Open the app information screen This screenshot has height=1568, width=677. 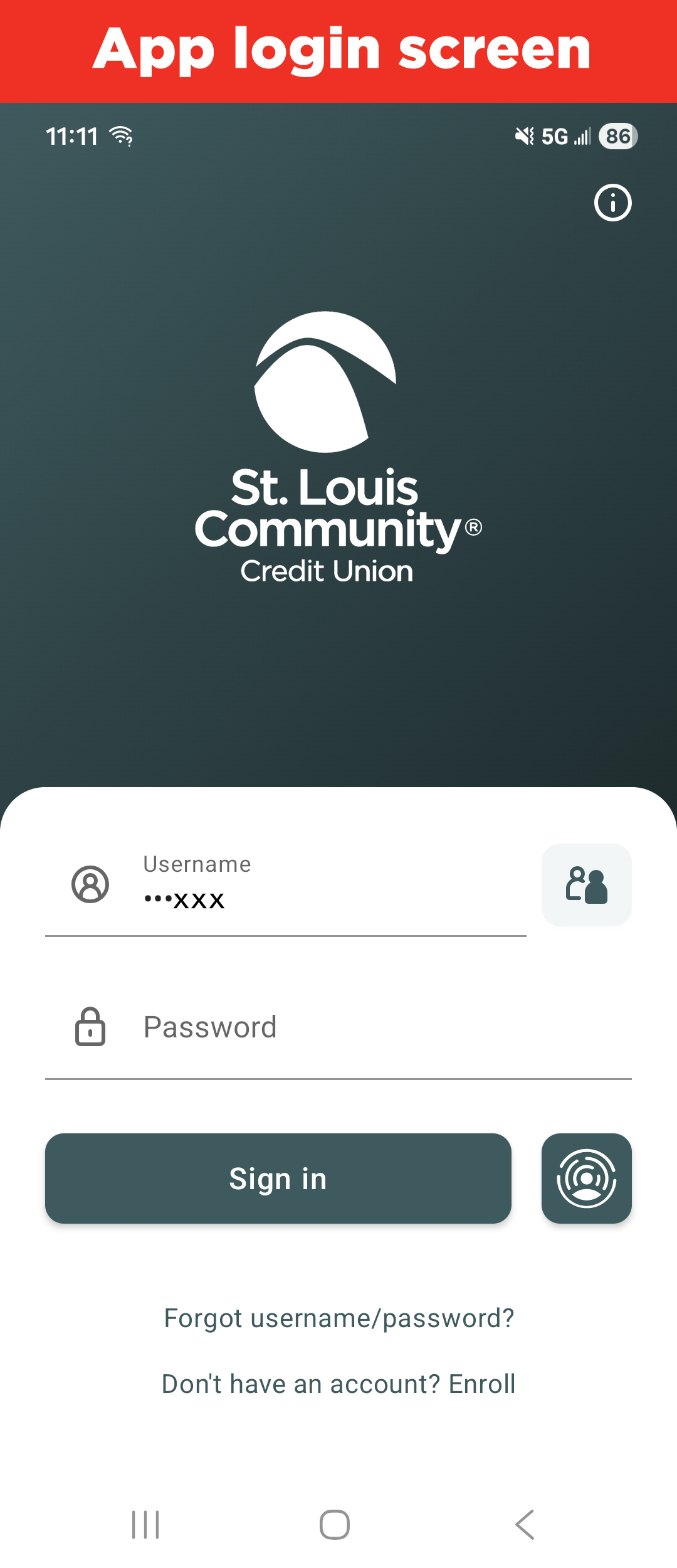[611, 203]
